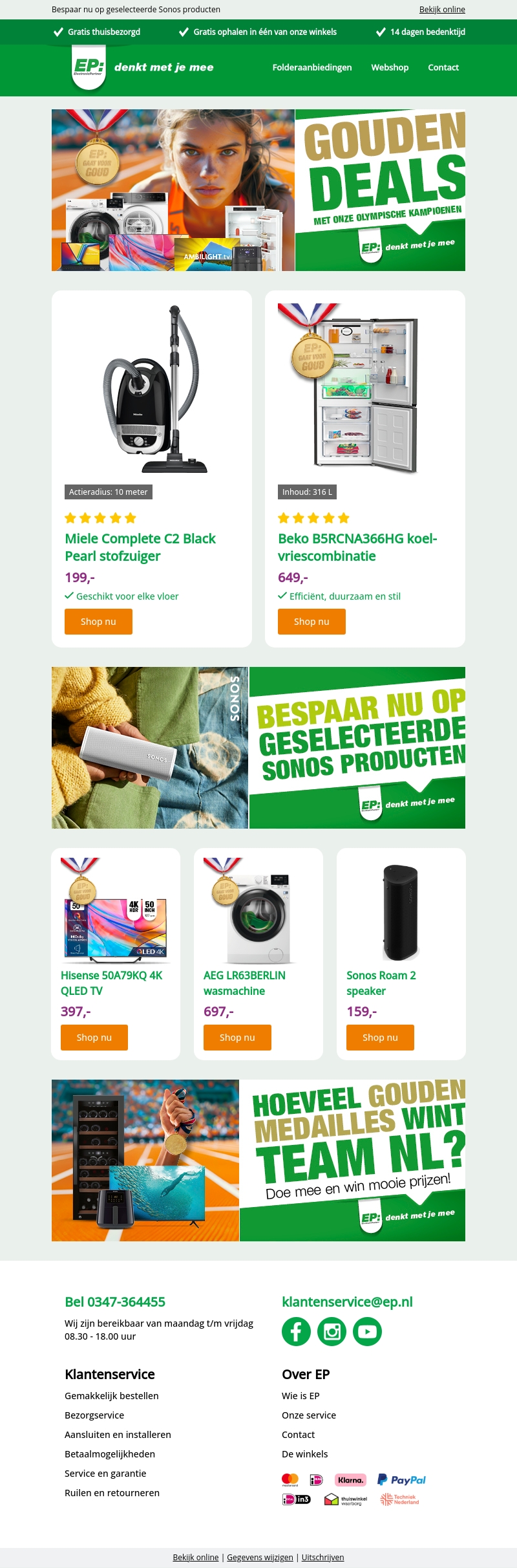Image resolution: width=517 pixels, height=1568 pixels.
Task: Open the Folderaanbiedingen menu item
Action: (x=312, y=67)
